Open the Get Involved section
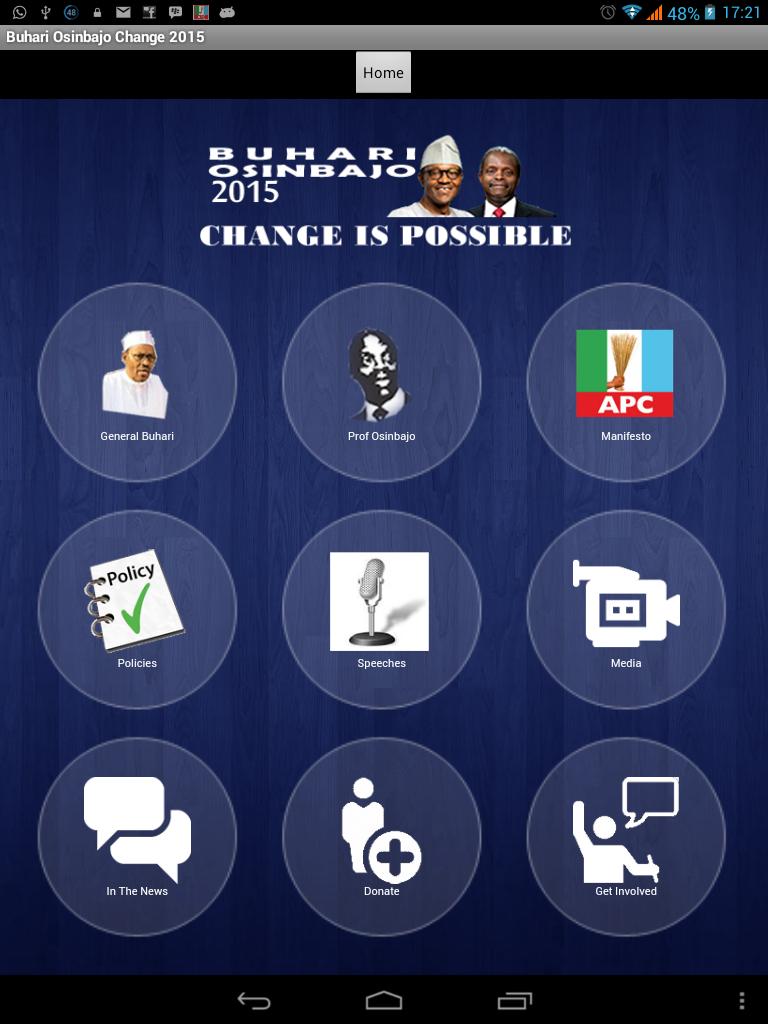768x1024 pixels. coord(625,836)
